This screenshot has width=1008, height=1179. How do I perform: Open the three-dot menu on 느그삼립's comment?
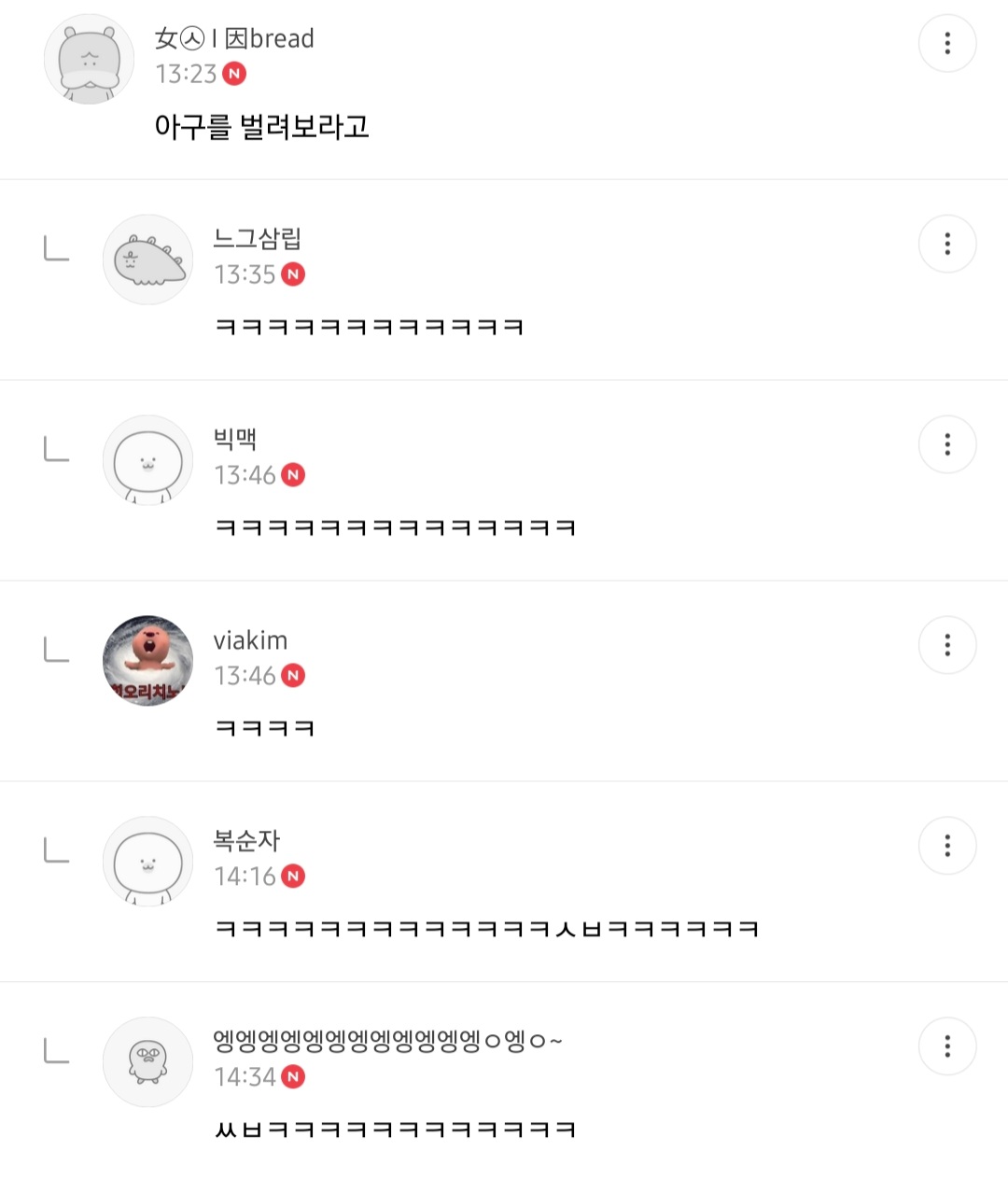(x=947, y=244)
